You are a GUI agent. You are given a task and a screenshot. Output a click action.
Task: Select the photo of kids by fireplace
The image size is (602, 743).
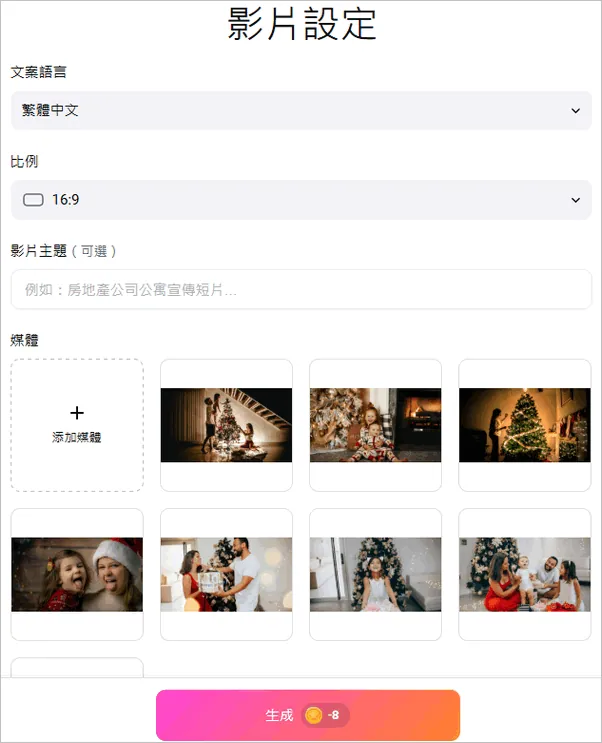375,425
